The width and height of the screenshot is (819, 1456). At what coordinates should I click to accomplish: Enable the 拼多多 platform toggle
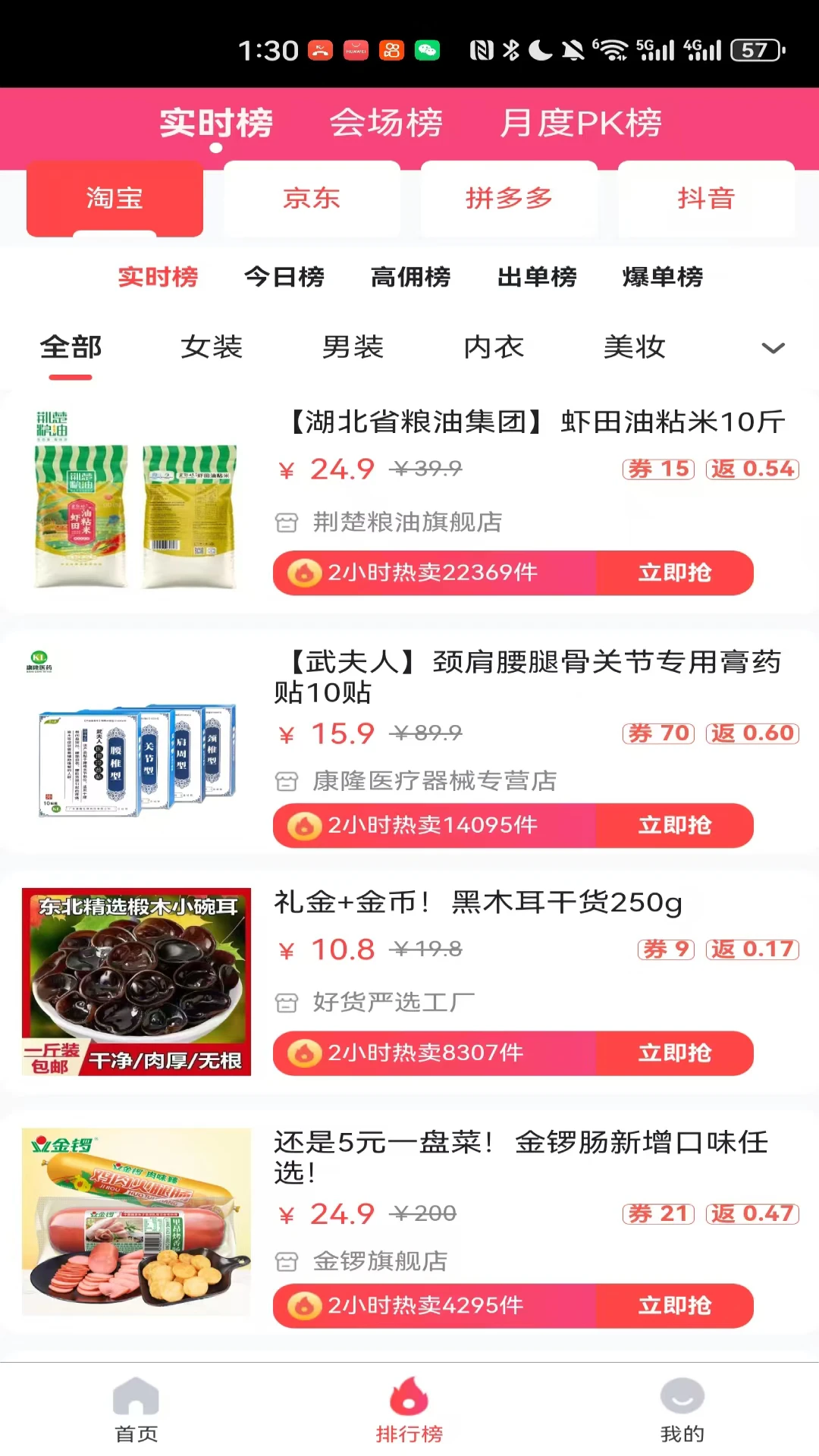(509, 199)
